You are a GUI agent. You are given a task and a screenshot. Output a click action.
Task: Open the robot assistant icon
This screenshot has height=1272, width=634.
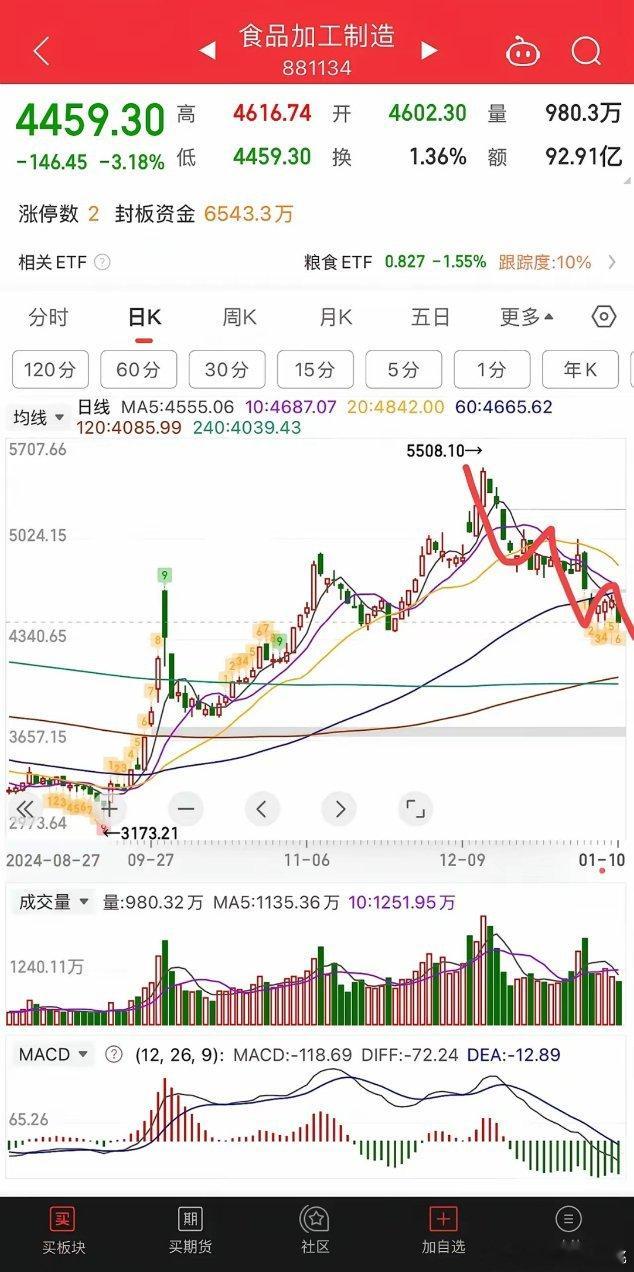[x=522, y=51]
